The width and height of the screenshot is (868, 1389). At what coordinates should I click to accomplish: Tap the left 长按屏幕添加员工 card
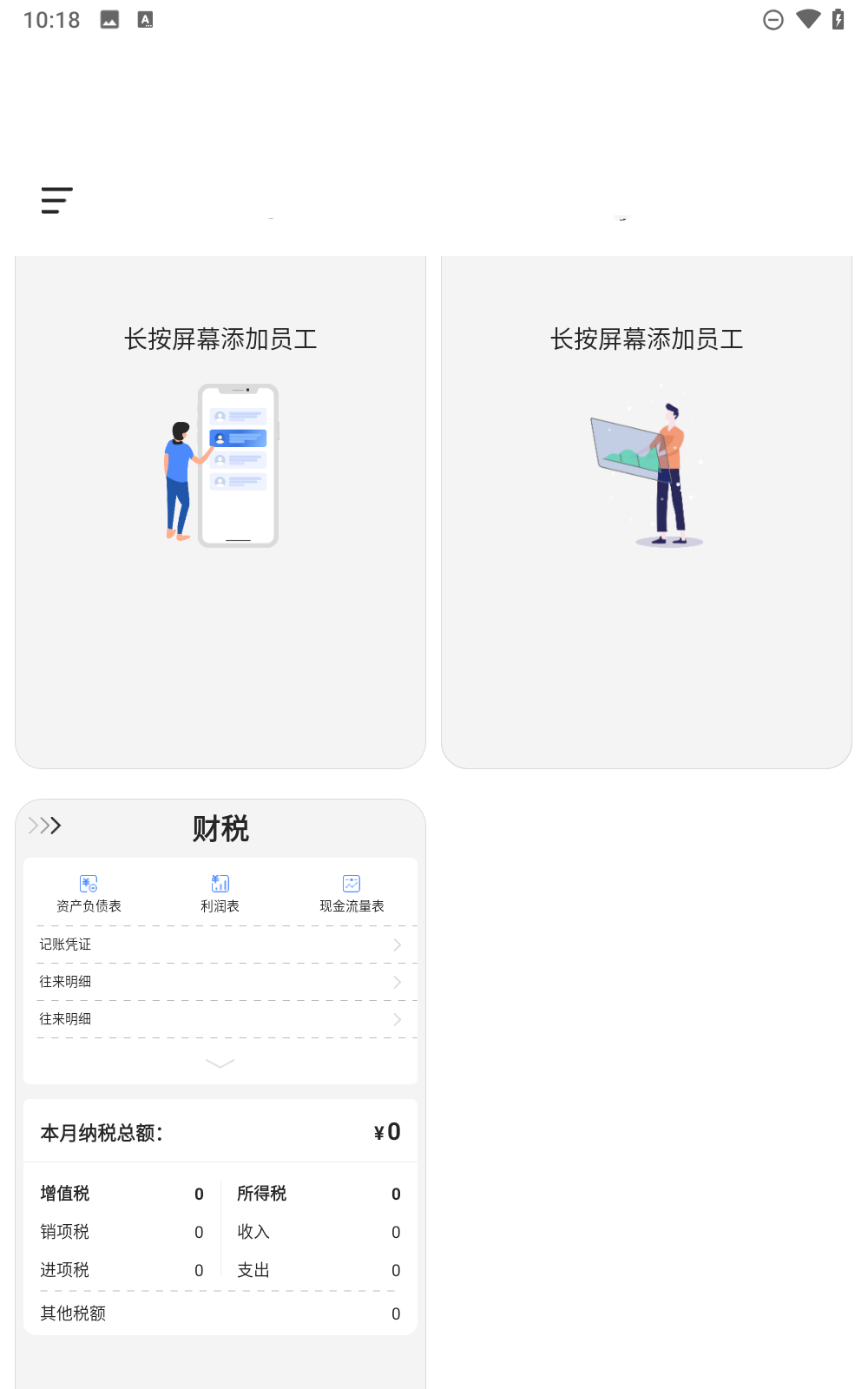click(x=220, y=510)
